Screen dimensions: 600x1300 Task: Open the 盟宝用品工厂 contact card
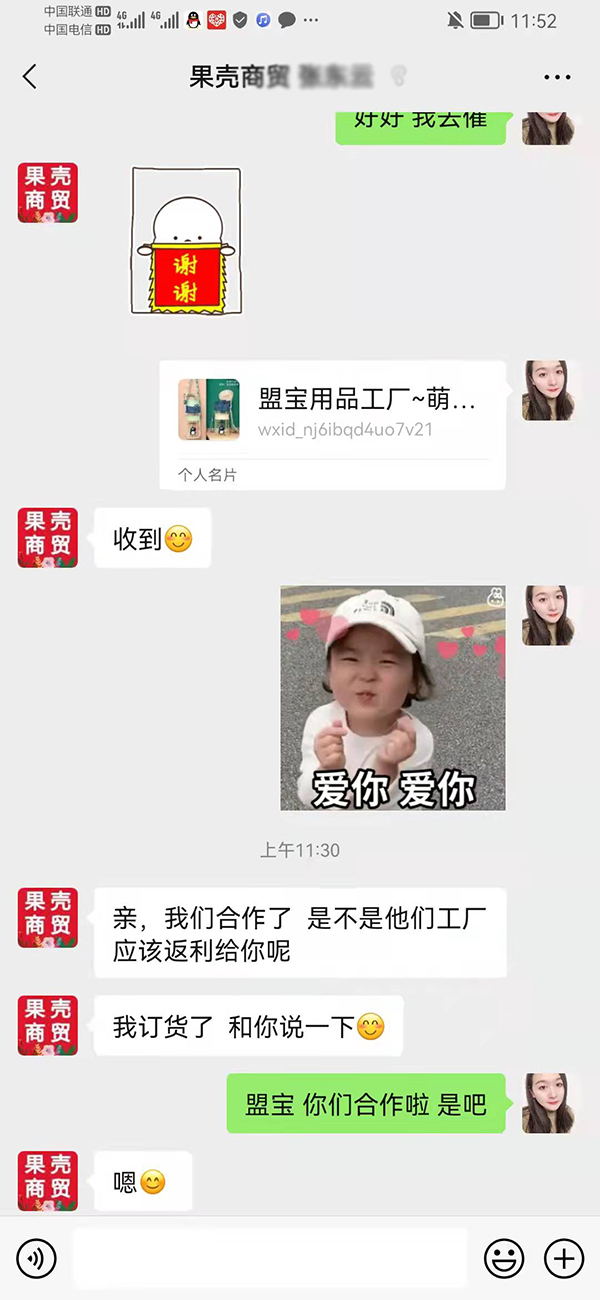[x=332, y=424]
